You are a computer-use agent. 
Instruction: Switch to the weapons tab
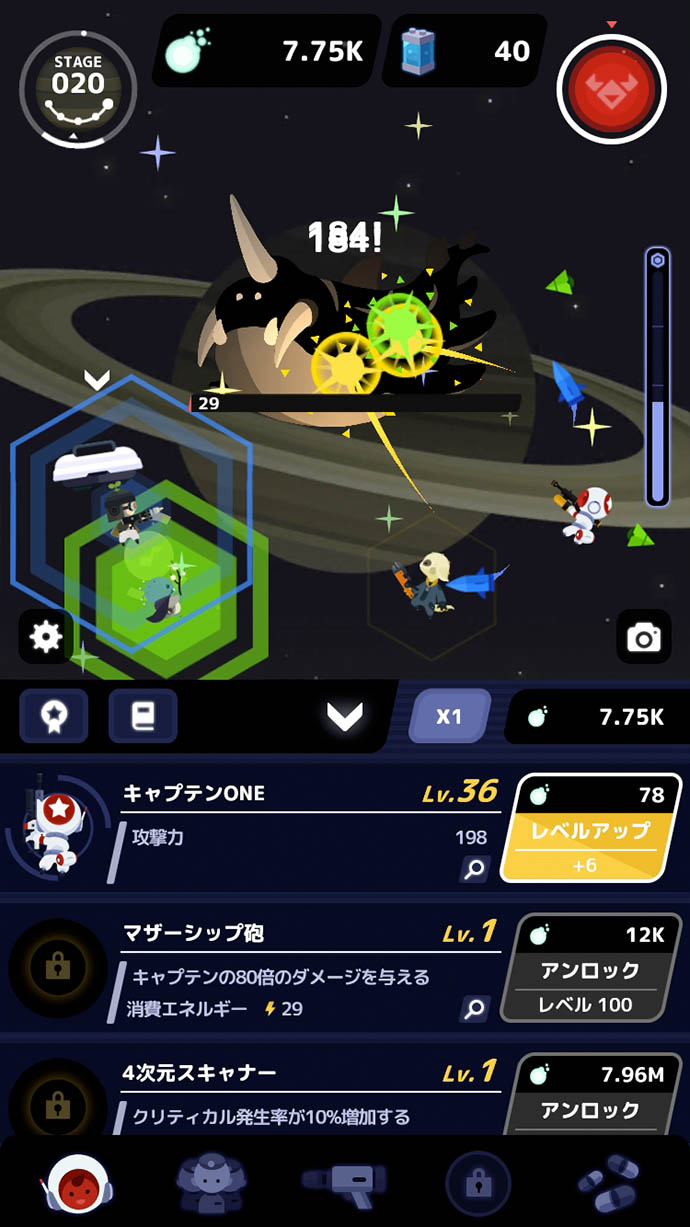(343, 1183)
